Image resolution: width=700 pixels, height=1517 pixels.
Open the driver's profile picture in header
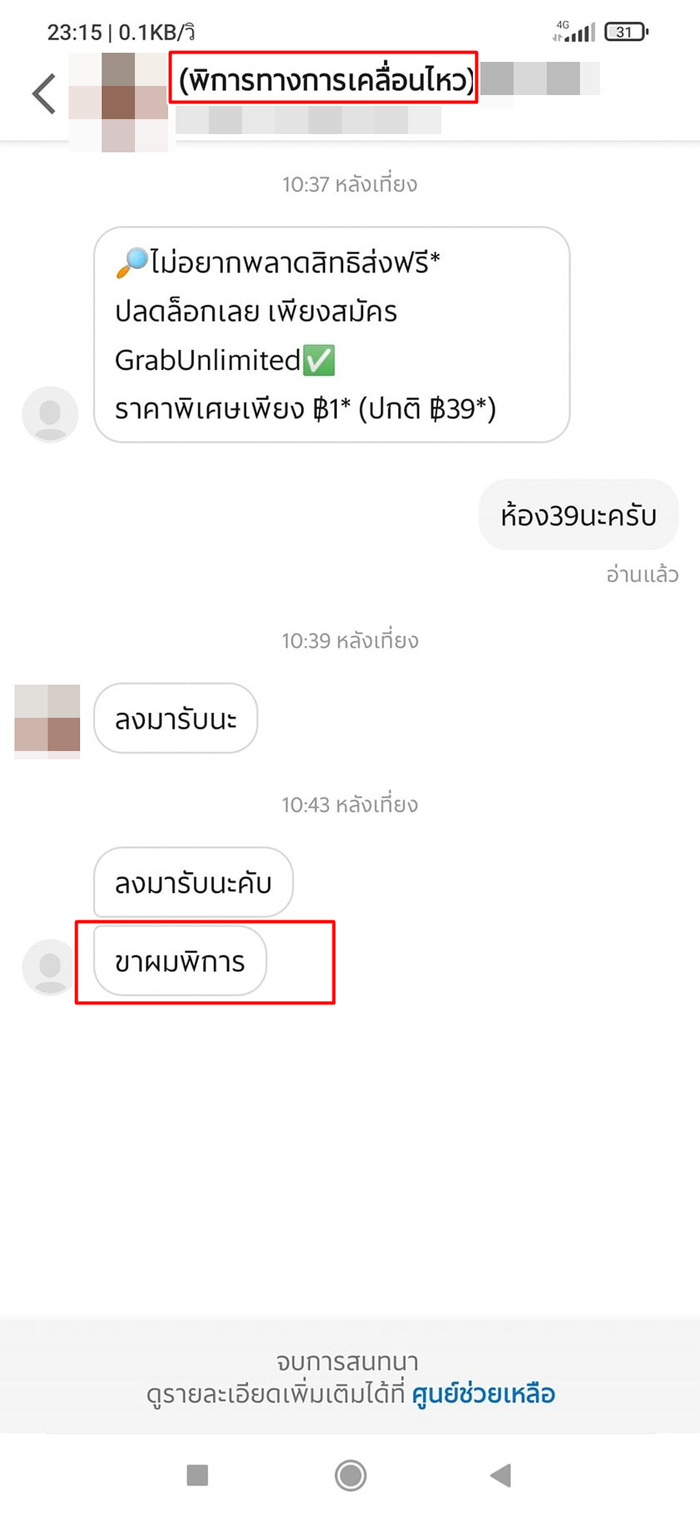[119, 100]
